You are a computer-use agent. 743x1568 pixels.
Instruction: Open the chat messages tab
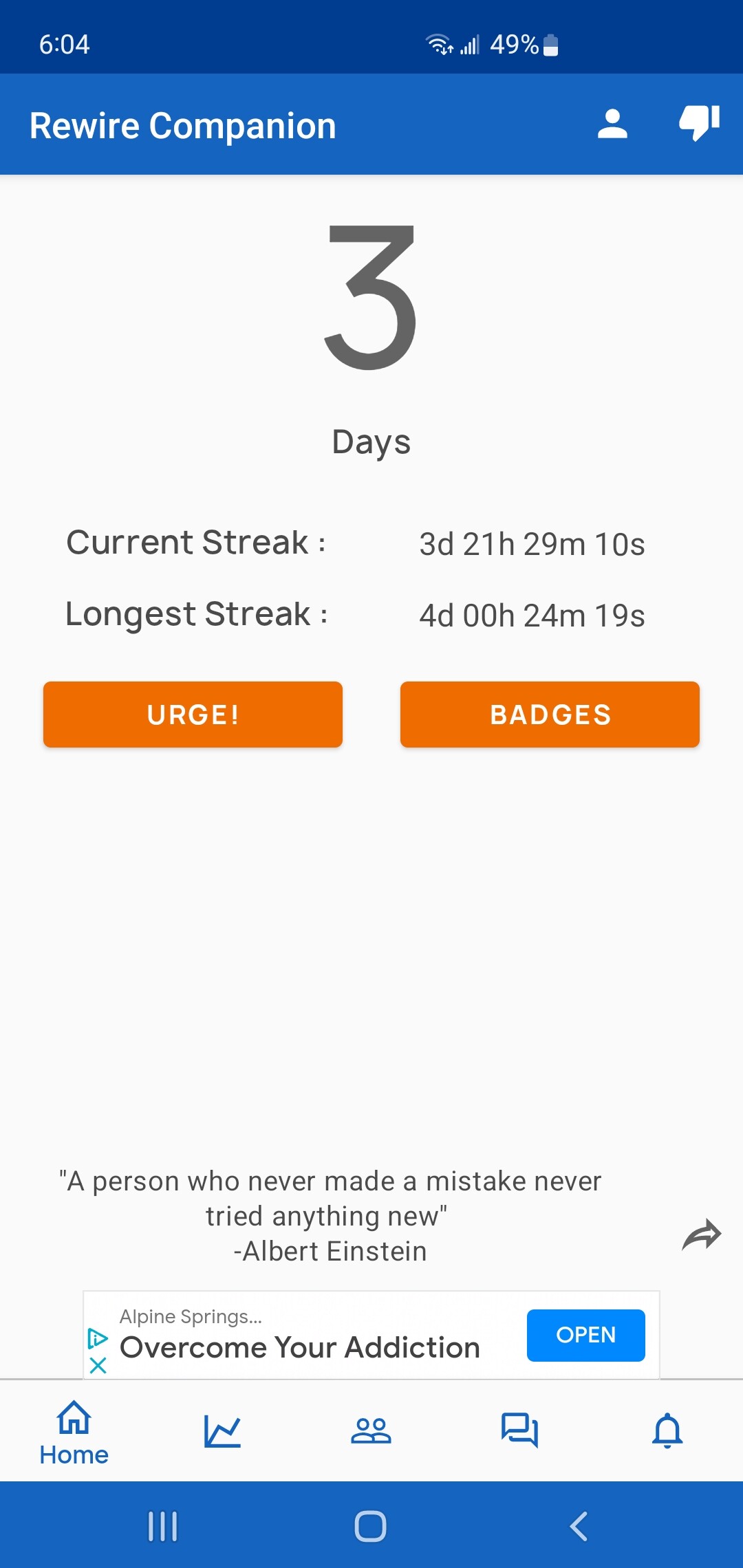coord(519,1430)
